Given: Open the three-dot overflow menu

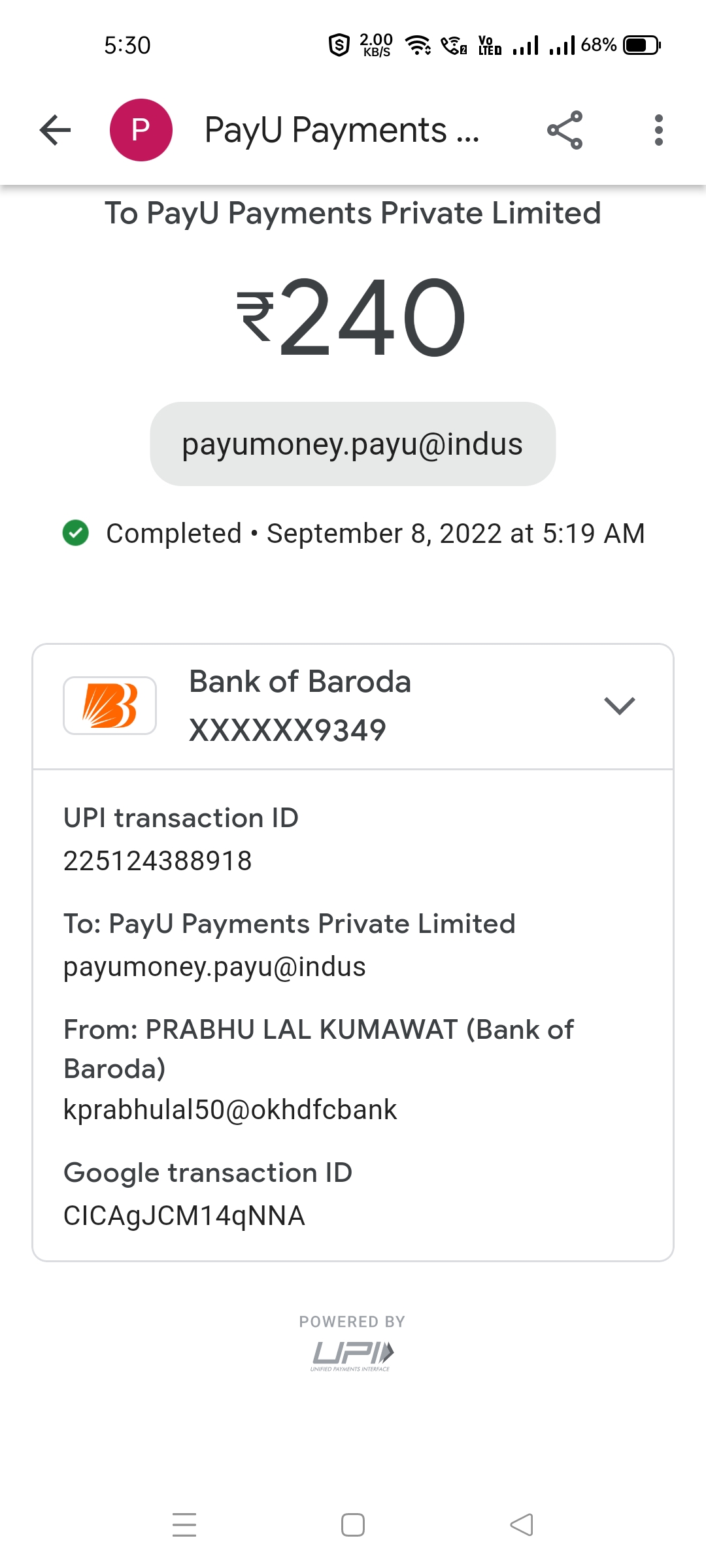Looking at the screenshot, I should pos(658,130).
